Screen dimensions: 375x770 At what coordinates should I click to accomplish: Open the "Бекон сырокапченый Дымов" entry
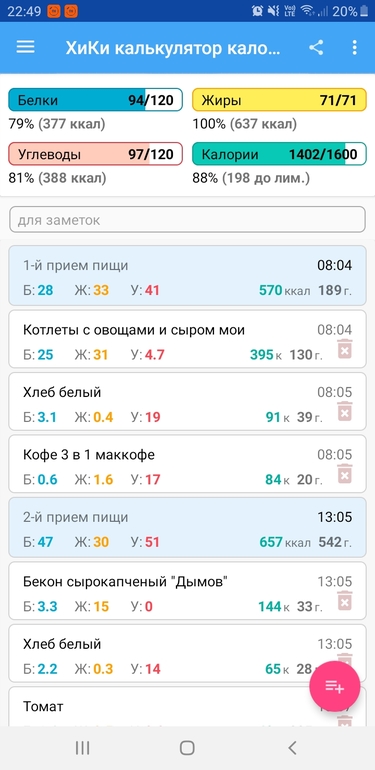coord(188,591)
